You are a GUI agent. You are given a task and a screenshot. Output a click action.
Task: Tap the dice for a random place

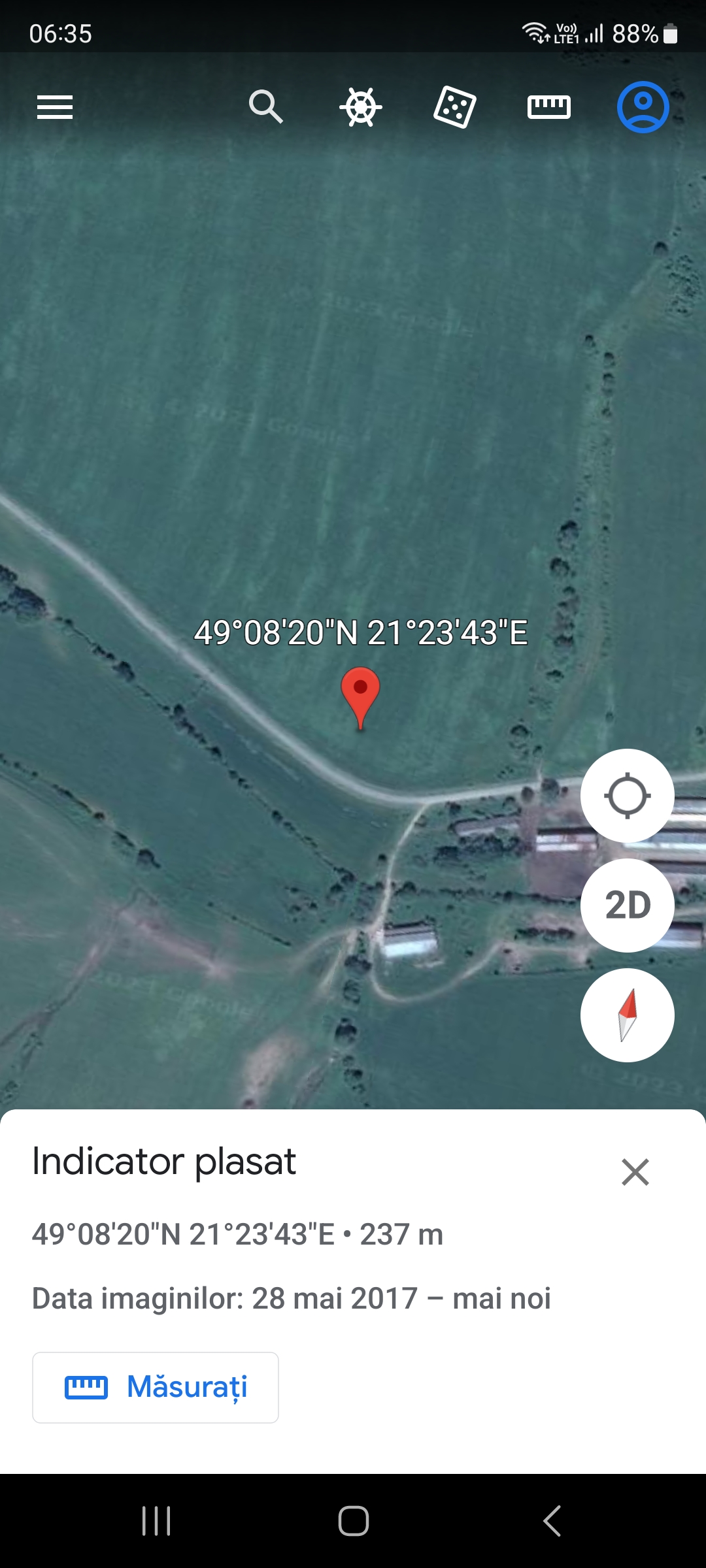tap(454, 106)
